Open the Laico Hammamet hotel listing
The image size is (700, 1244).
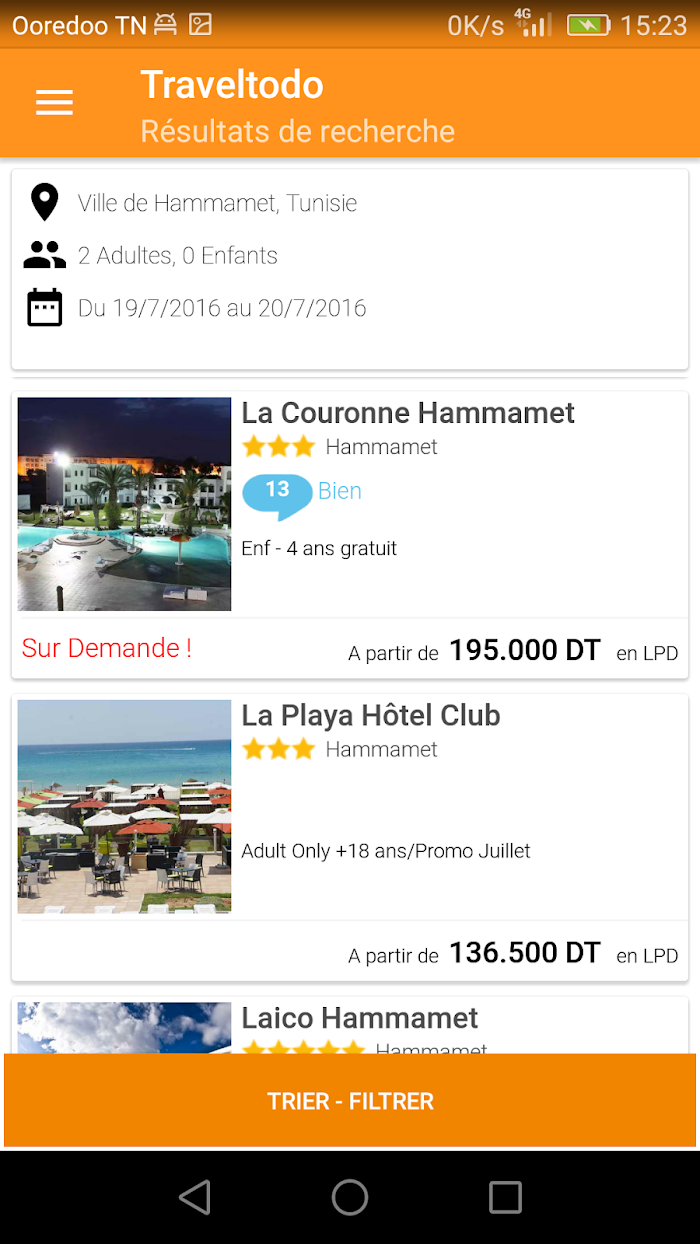coord(350,1025)
